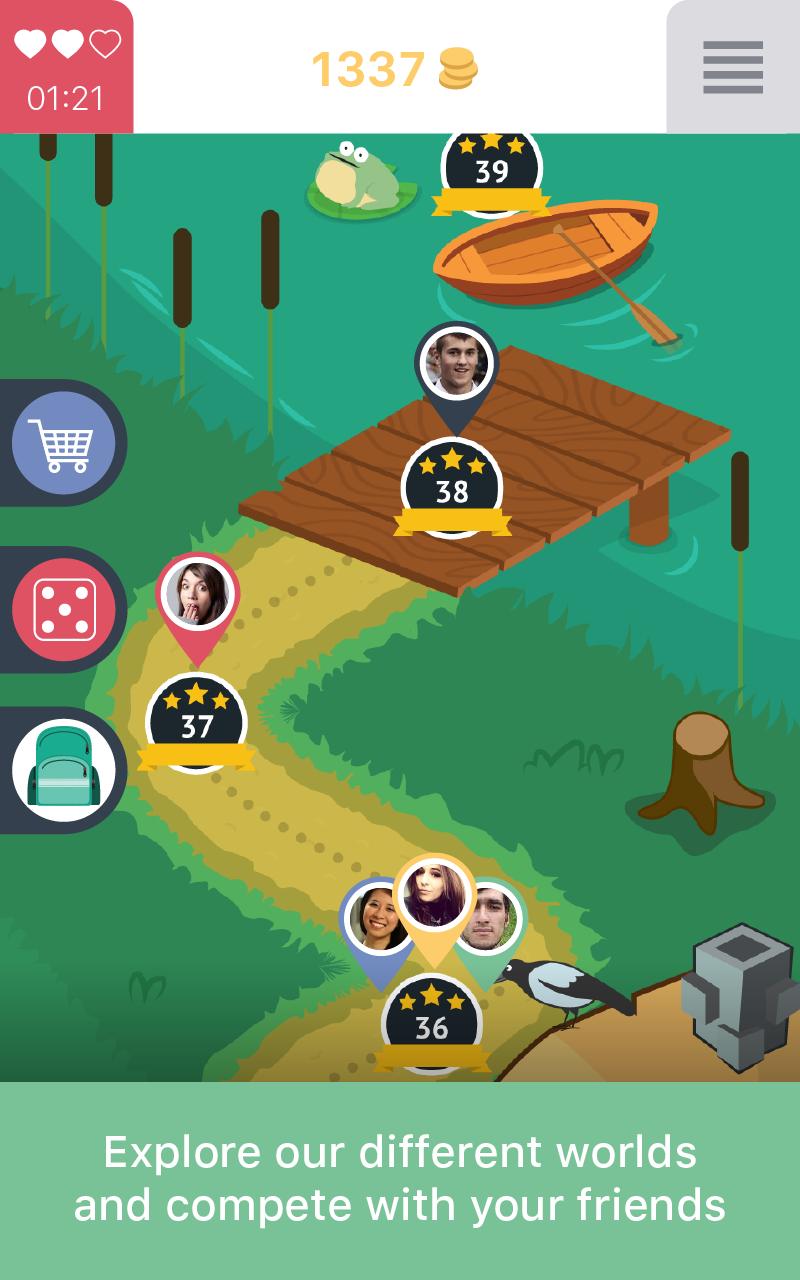Open the hamburger menu
The height and width of the screenshot is (1280, 800).
732,68
